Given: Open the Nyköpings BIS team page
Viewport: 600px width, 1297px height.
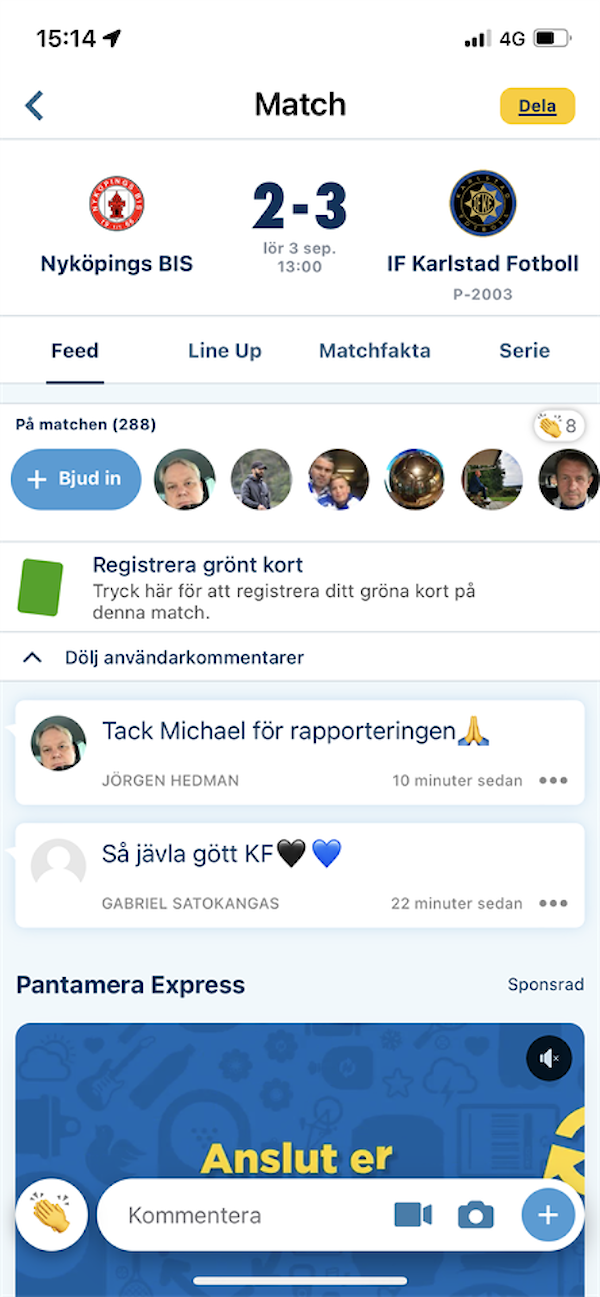Looking at the screenshot, I should [x=117, y=225].
